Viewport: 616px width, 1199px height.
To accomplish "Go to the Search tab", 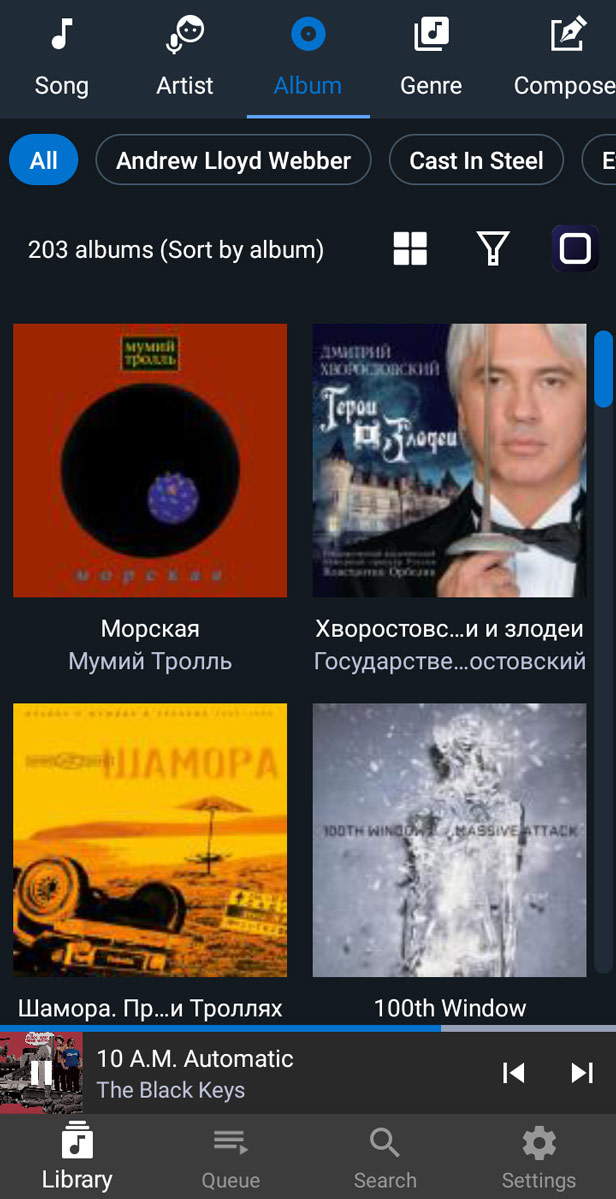I will coord(385,1158).
